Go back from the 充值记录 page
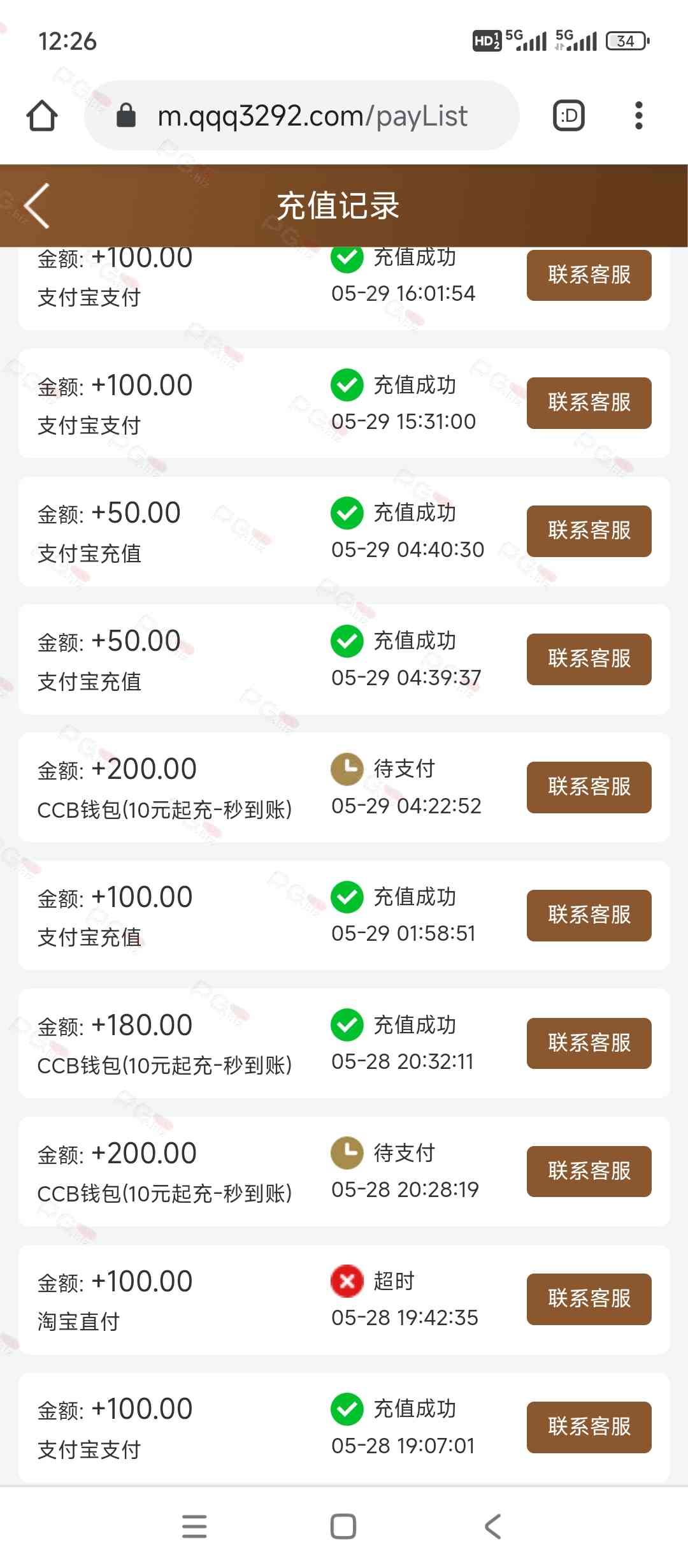The image size is (688, 1568). (x=37, y=206)
